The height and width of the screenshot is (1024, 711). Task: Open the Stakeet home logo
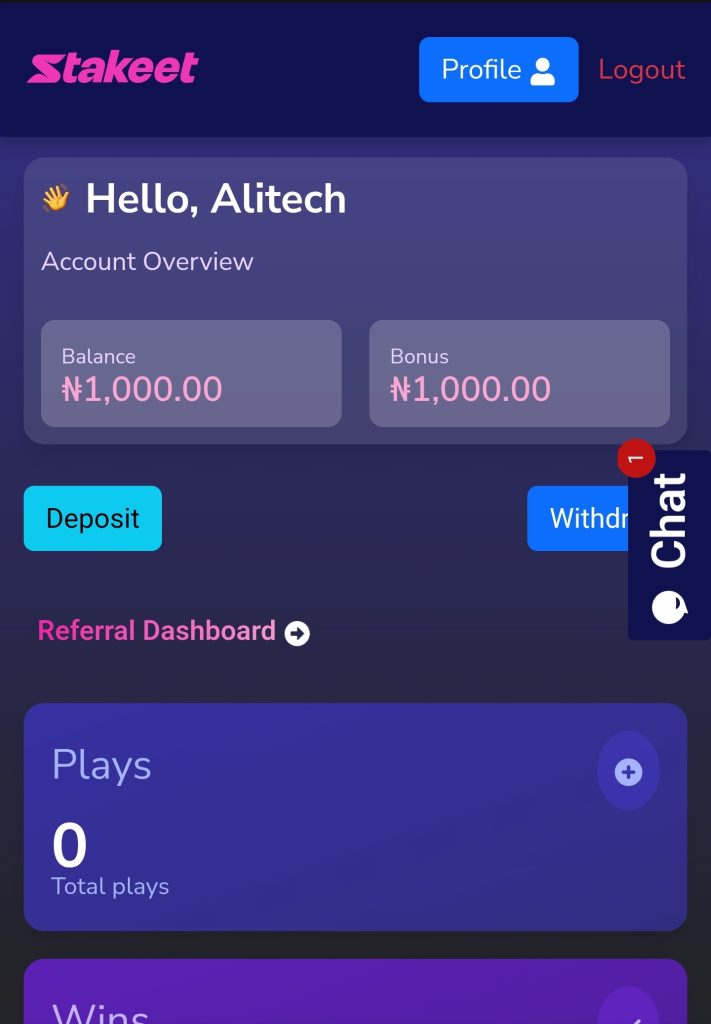pos(113,68)
